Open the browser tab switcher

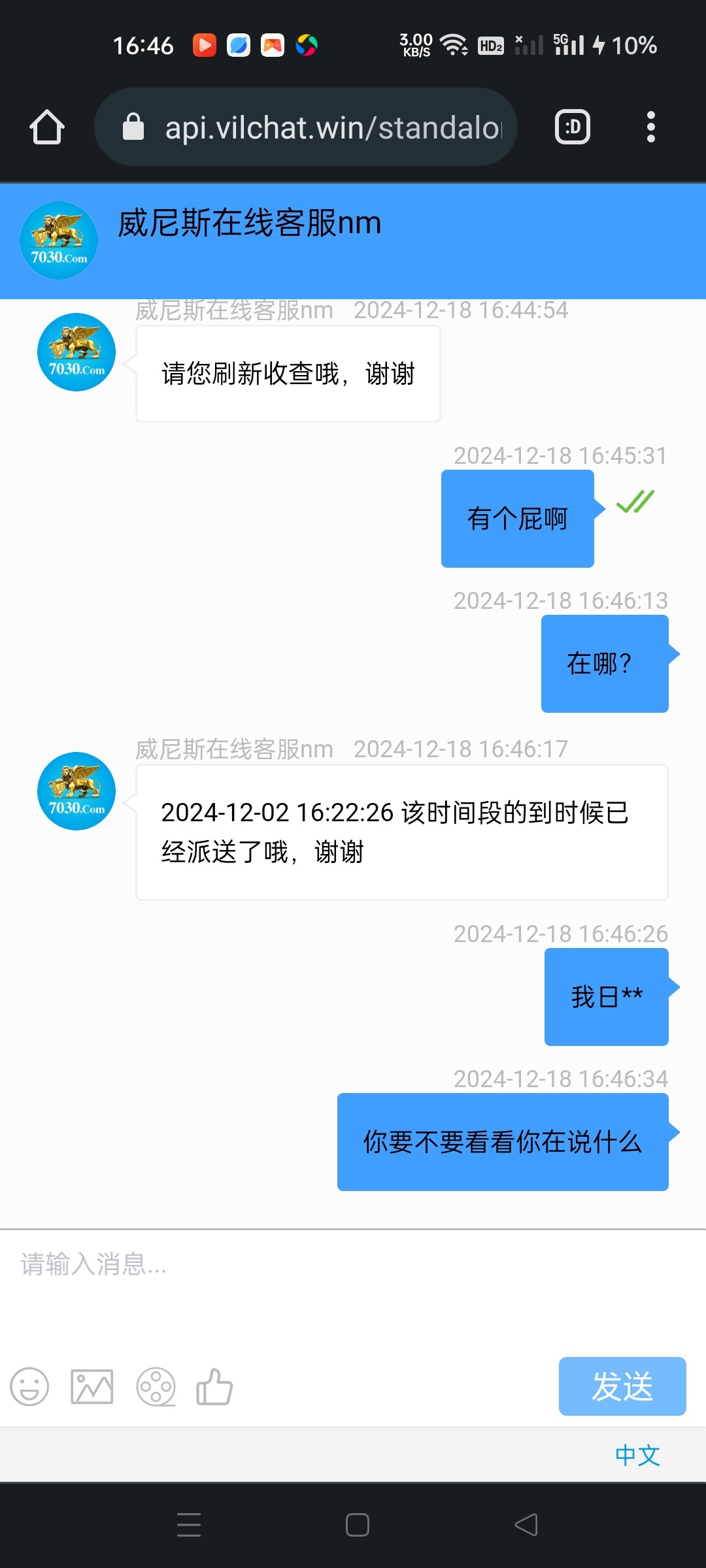coord(573,127)
